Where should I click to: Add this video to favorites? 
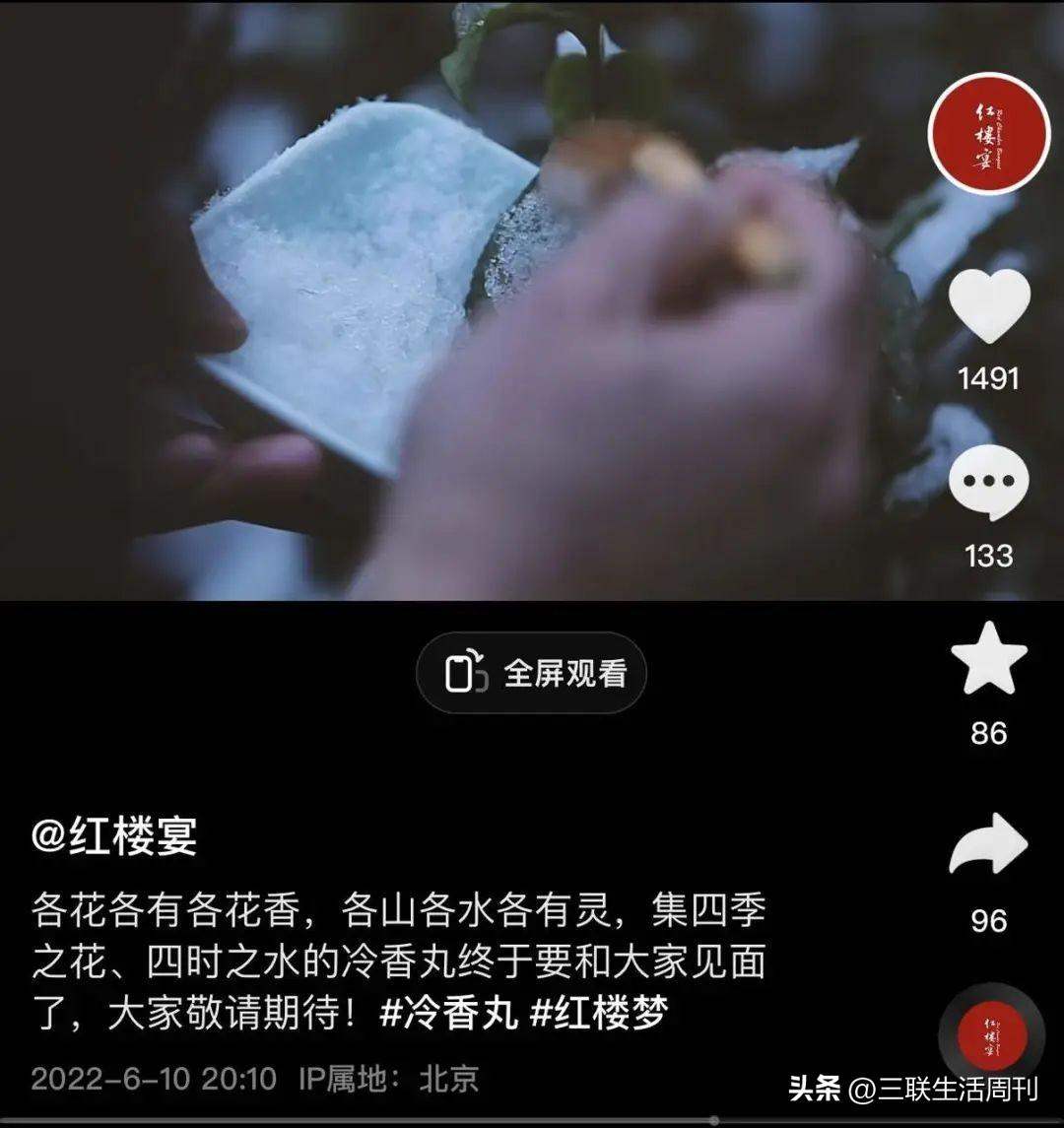pyautogui.click(x=989, y=658)
